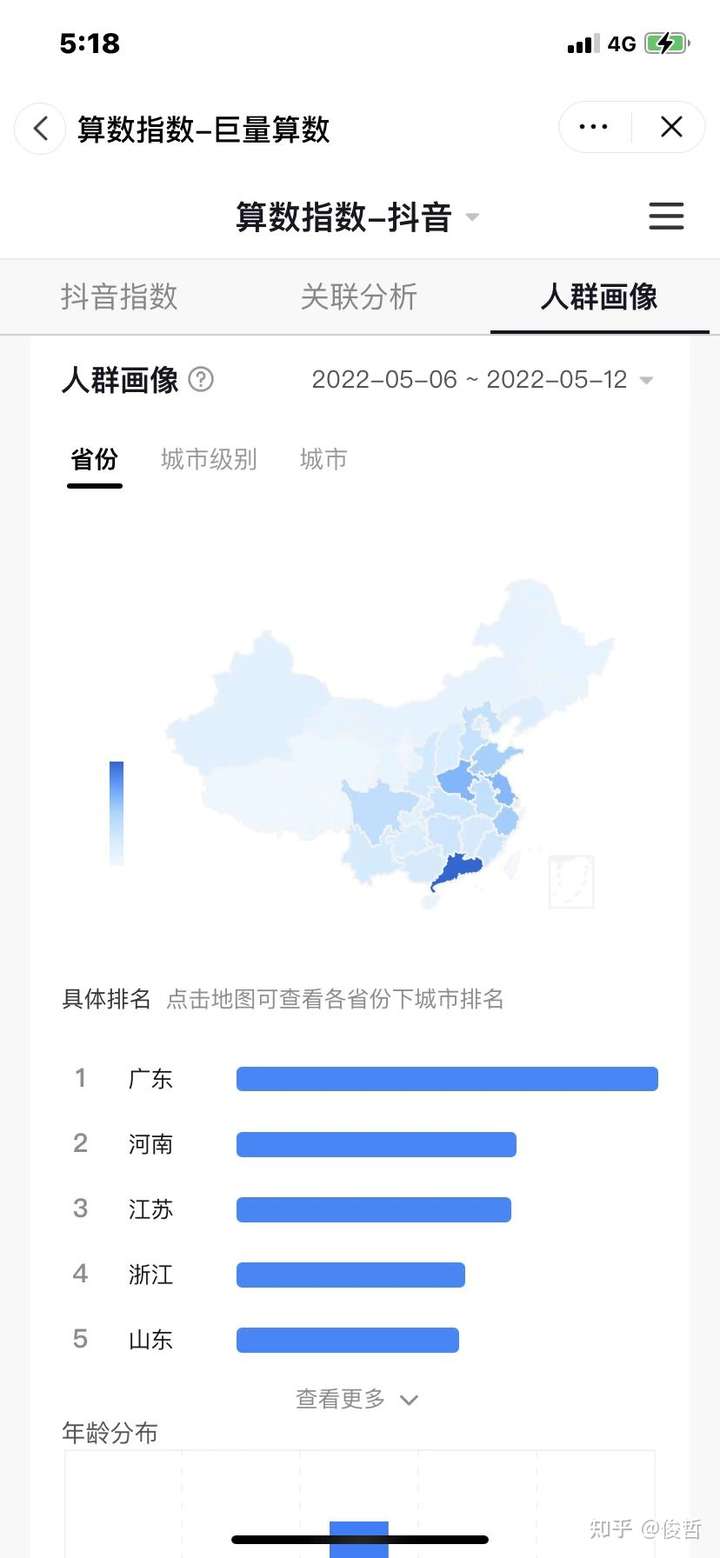The height and width of the screenshot is (1558, 720).
Task: Go back with the top-left arrow
Action: [x=41, y=129]
